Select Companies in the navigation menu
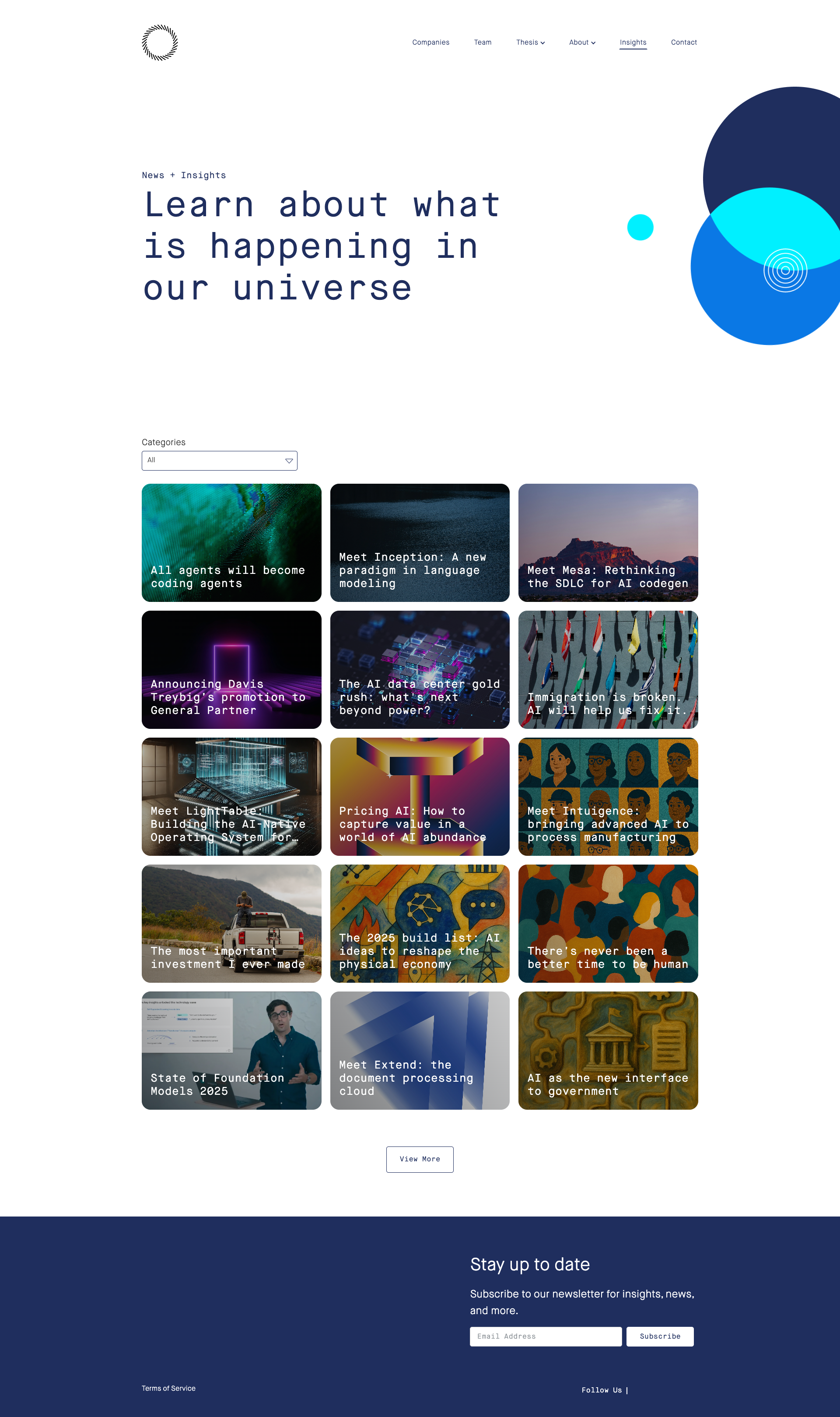This screenshot has width=840, height=1417. coord(431,42)
